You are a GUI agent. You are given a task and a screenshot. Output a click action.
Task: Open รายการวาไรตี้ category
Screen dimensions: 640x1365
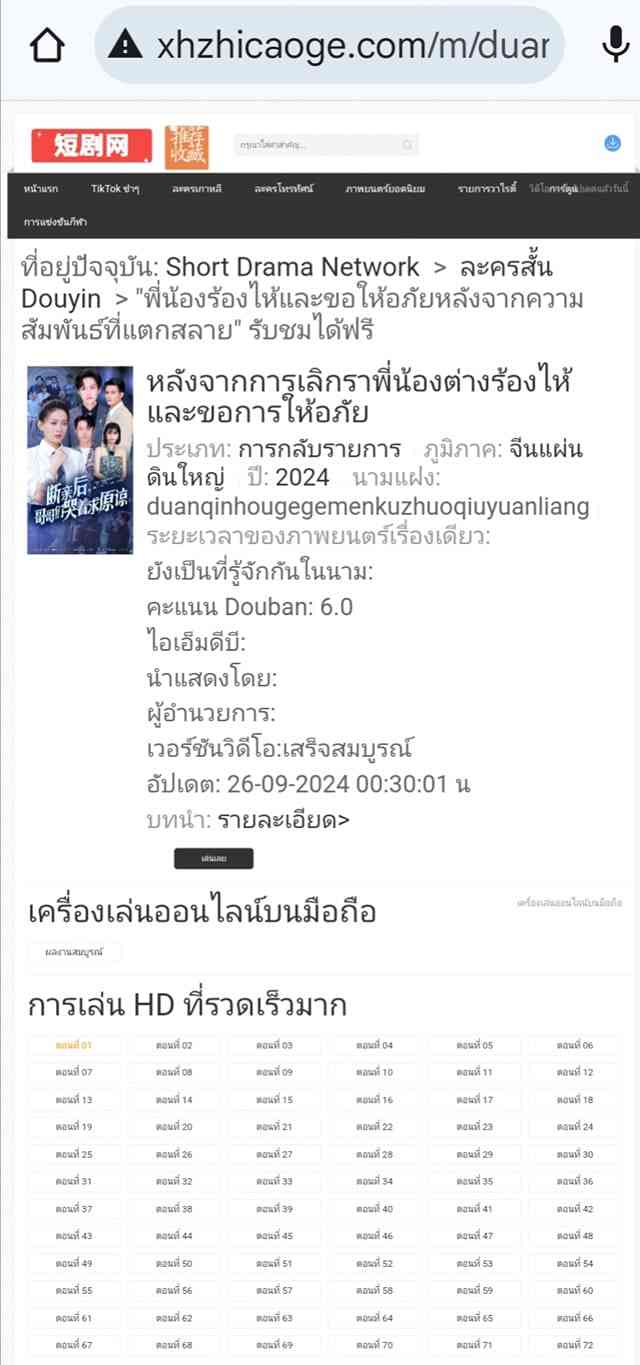click(487, 189)
